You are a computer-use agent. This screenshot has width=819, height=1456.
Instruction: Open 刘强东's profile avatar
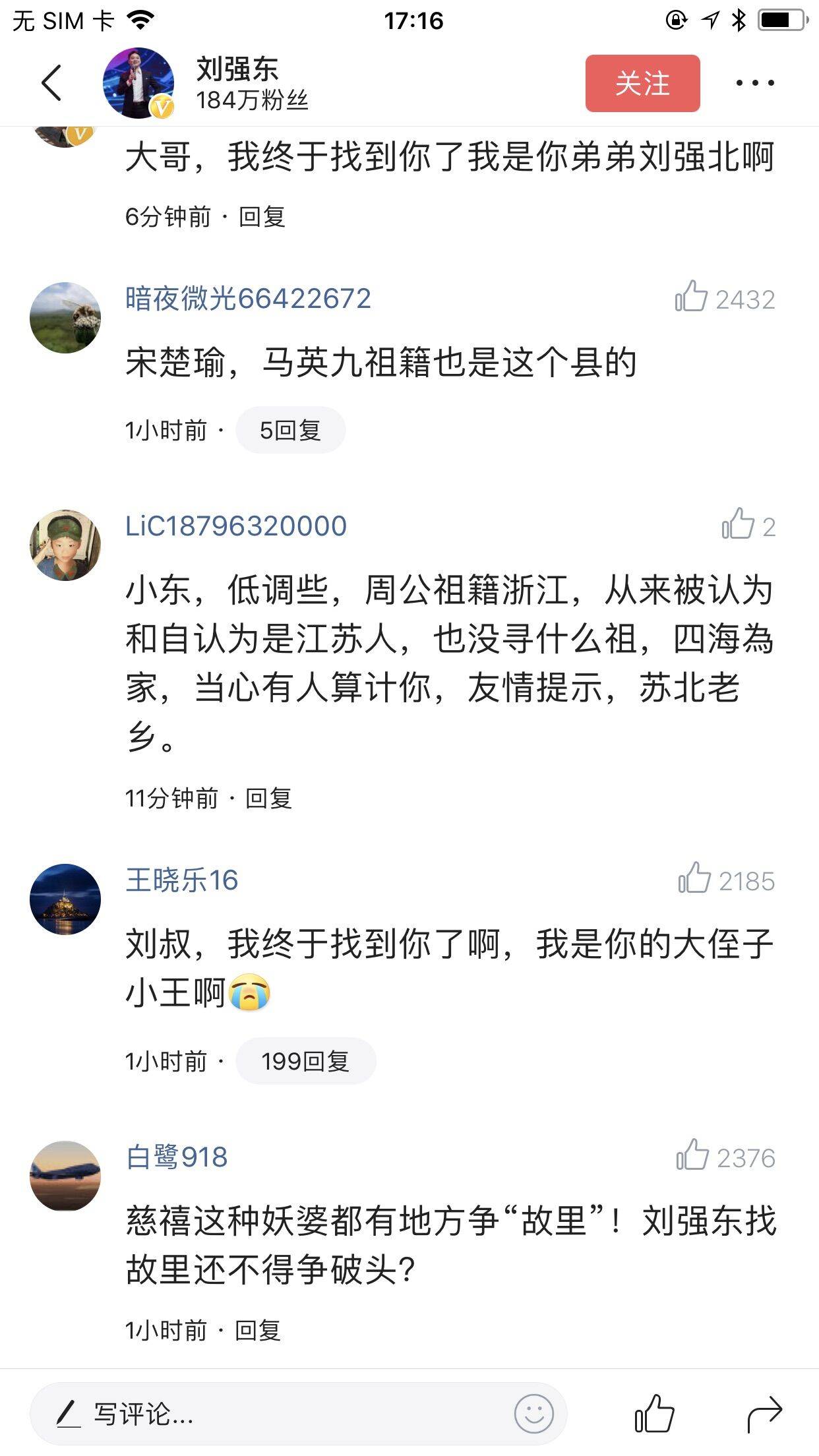pyautogui.click(x=138, y=83)
